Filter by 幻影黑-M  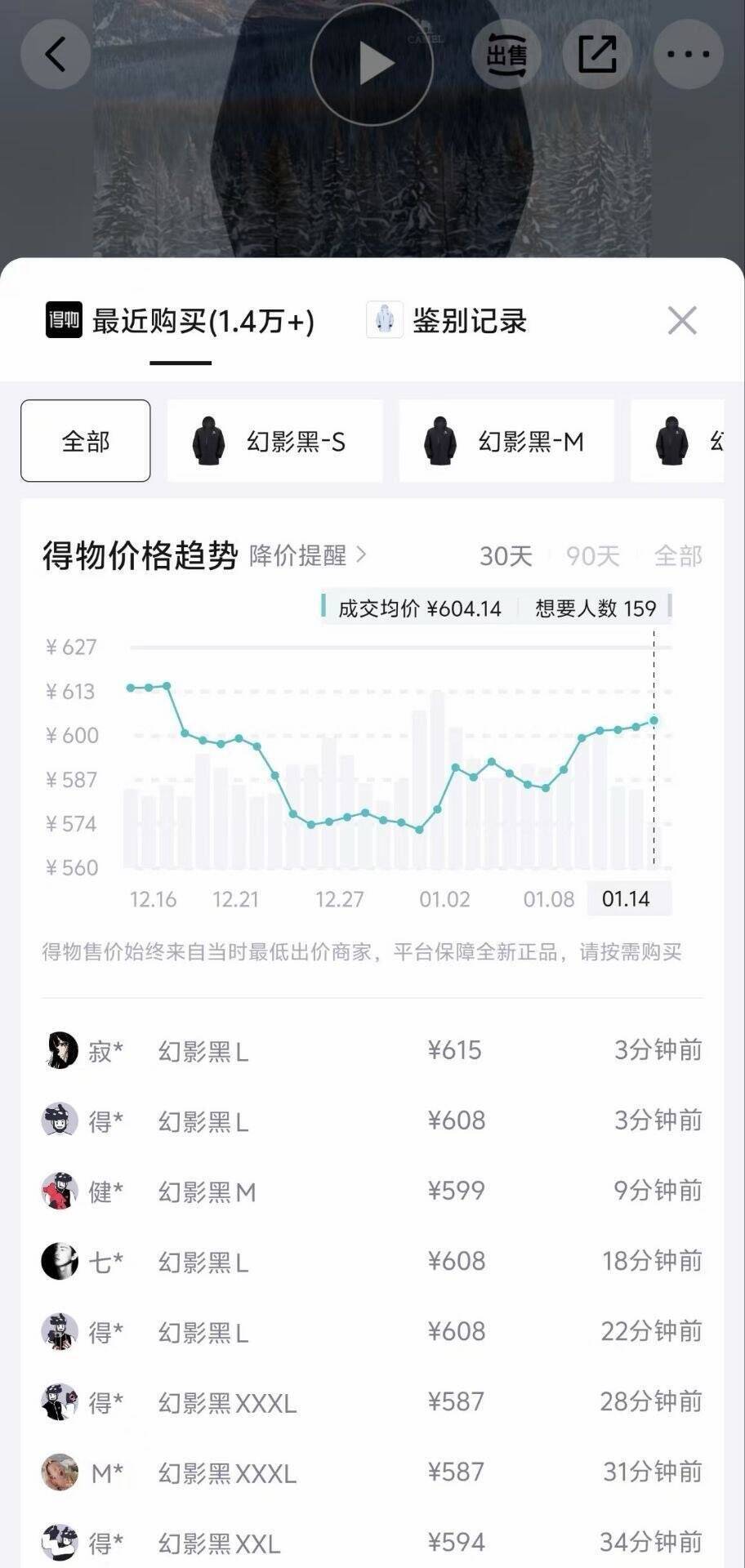506,441
